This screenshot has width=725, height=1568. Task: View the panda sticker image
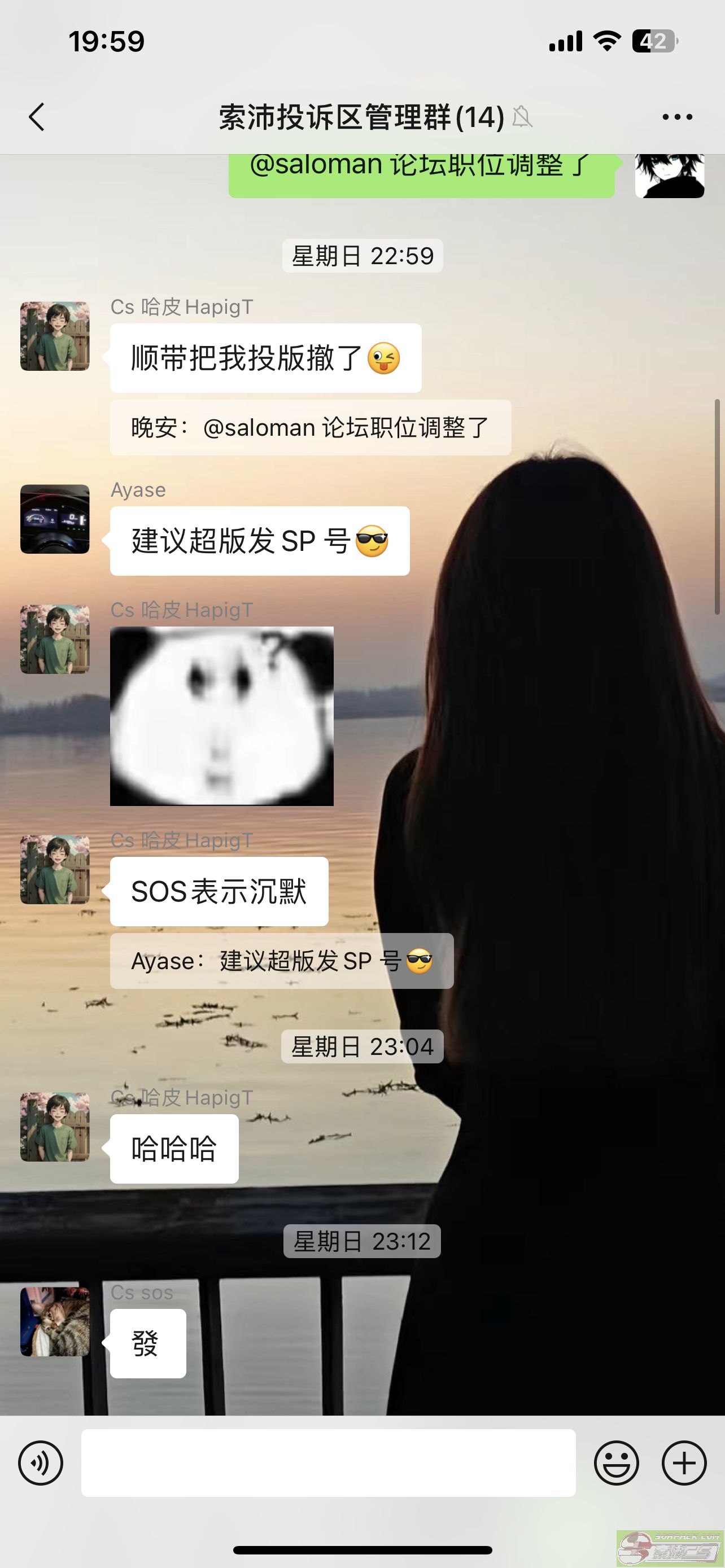click(x=221, y=716)
